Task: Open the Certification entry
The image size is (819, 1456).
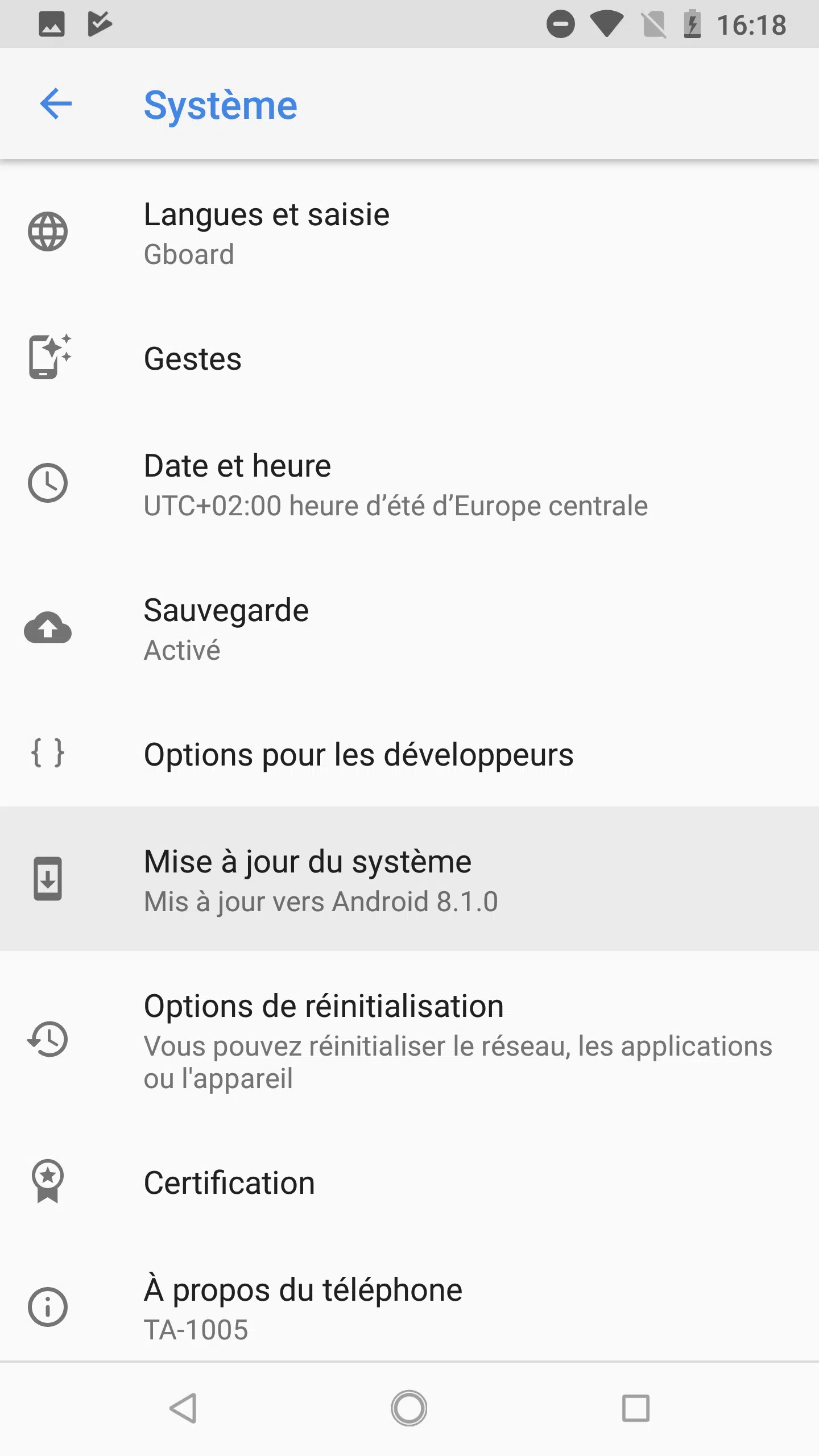Action: (x=409, y=1182)
